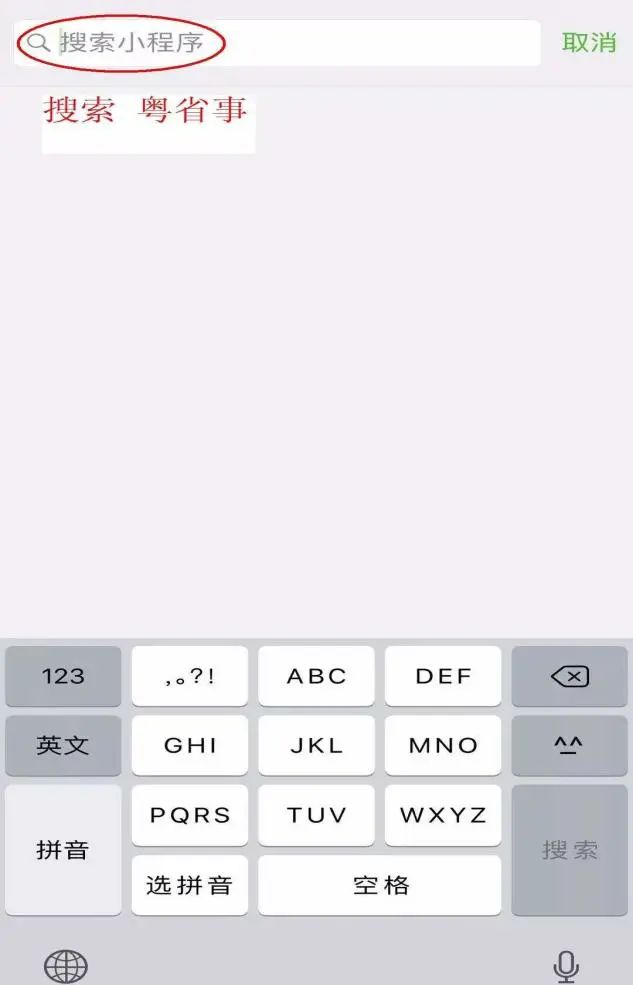Tap the punctuation ,。?! key
633x985 pixels.
click(190, 676)
